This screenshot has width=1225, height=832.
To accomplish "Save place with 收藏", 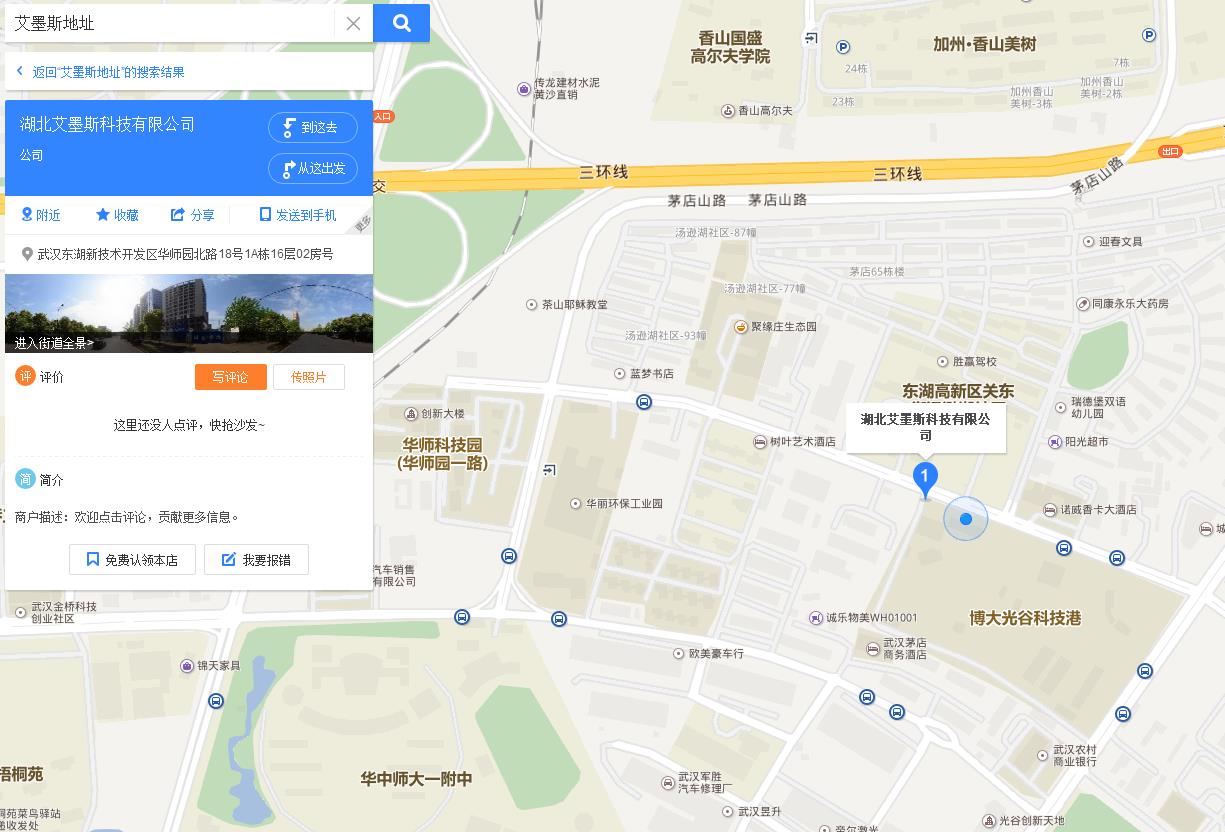I will point(117,215).
